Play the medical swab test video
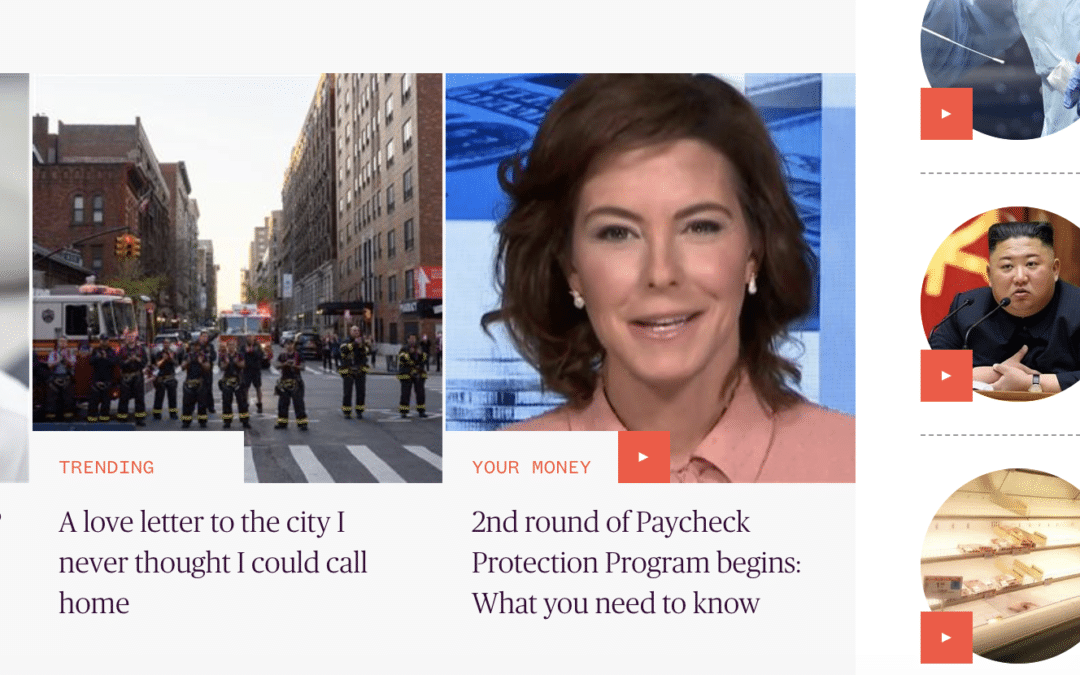The height and width of the screenshot is (675, 1080). (946, 113)
